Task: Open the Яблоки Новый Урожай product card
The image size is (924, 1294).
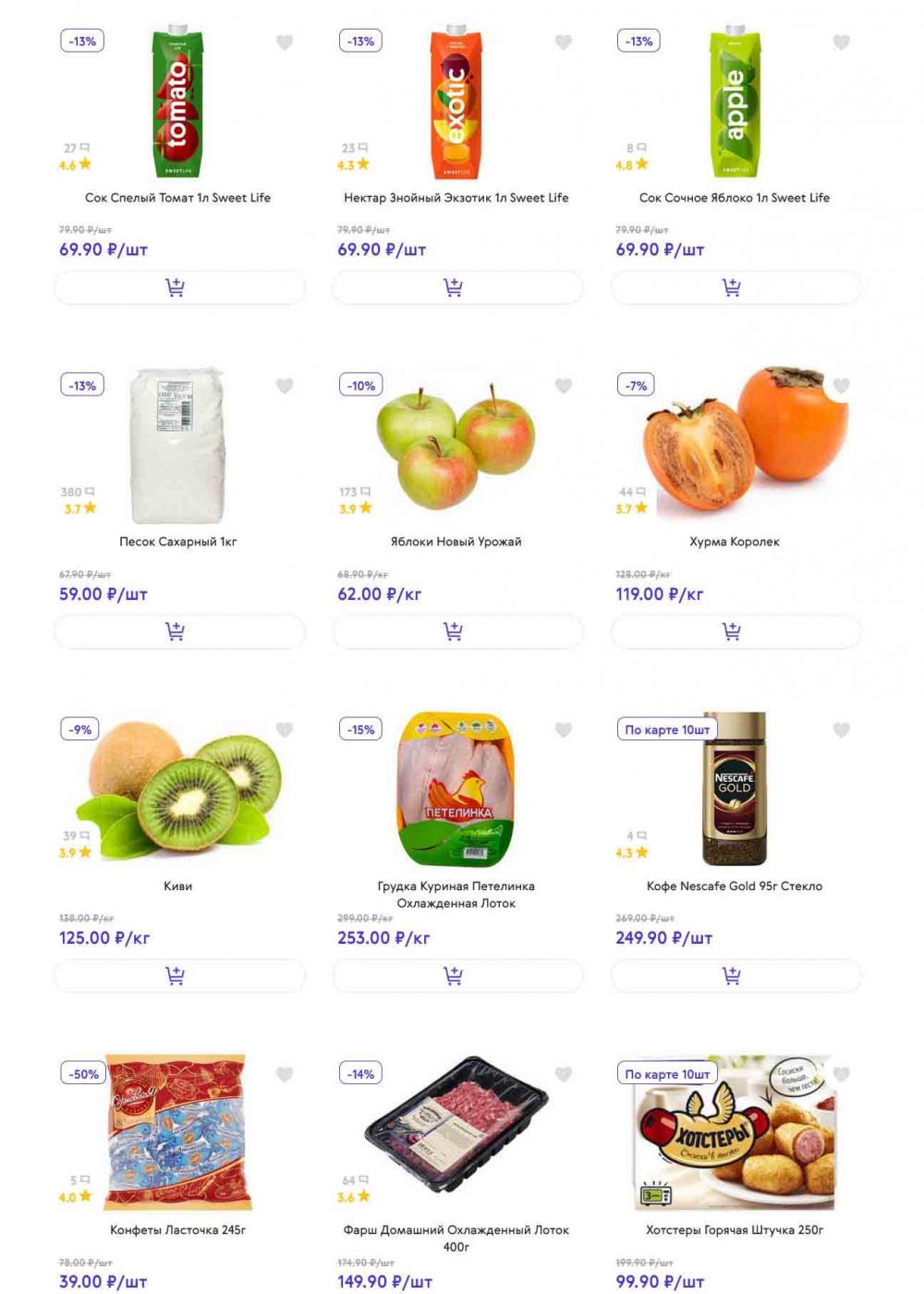Action: click(456, 542)
